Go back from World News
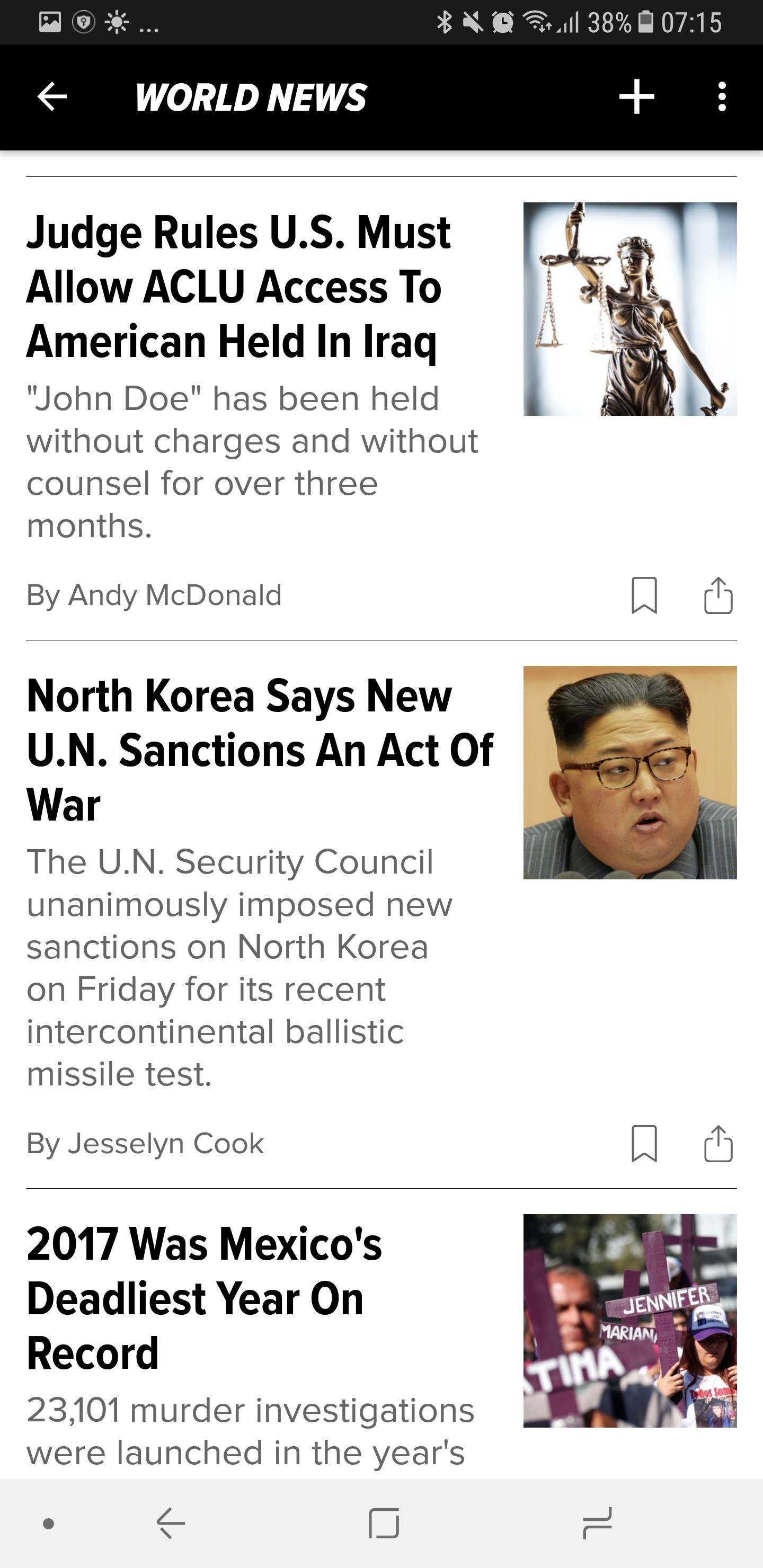Viewport: 763px width, 1568px height. (x=52, y=97)
